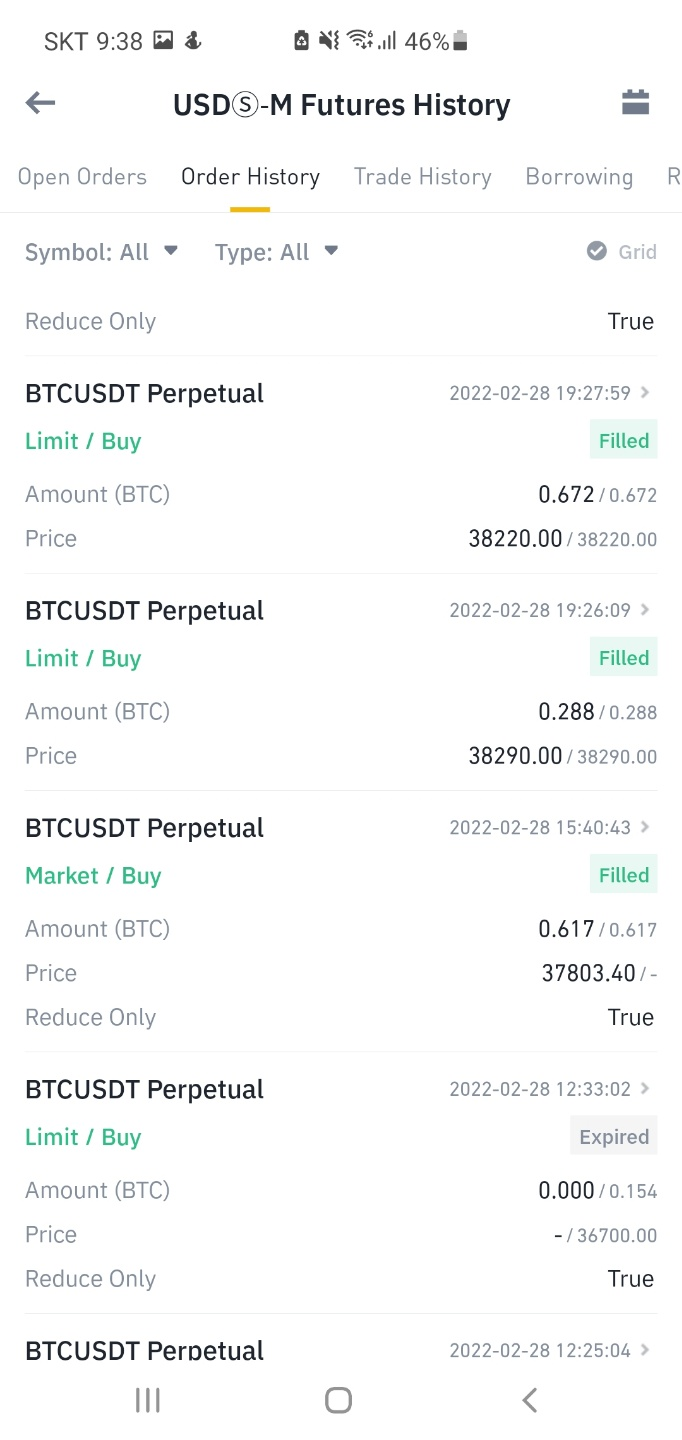Open the expired order from 12:33:02
The width and height of the screenshot is (682, 1440).
click(341, 1183)
